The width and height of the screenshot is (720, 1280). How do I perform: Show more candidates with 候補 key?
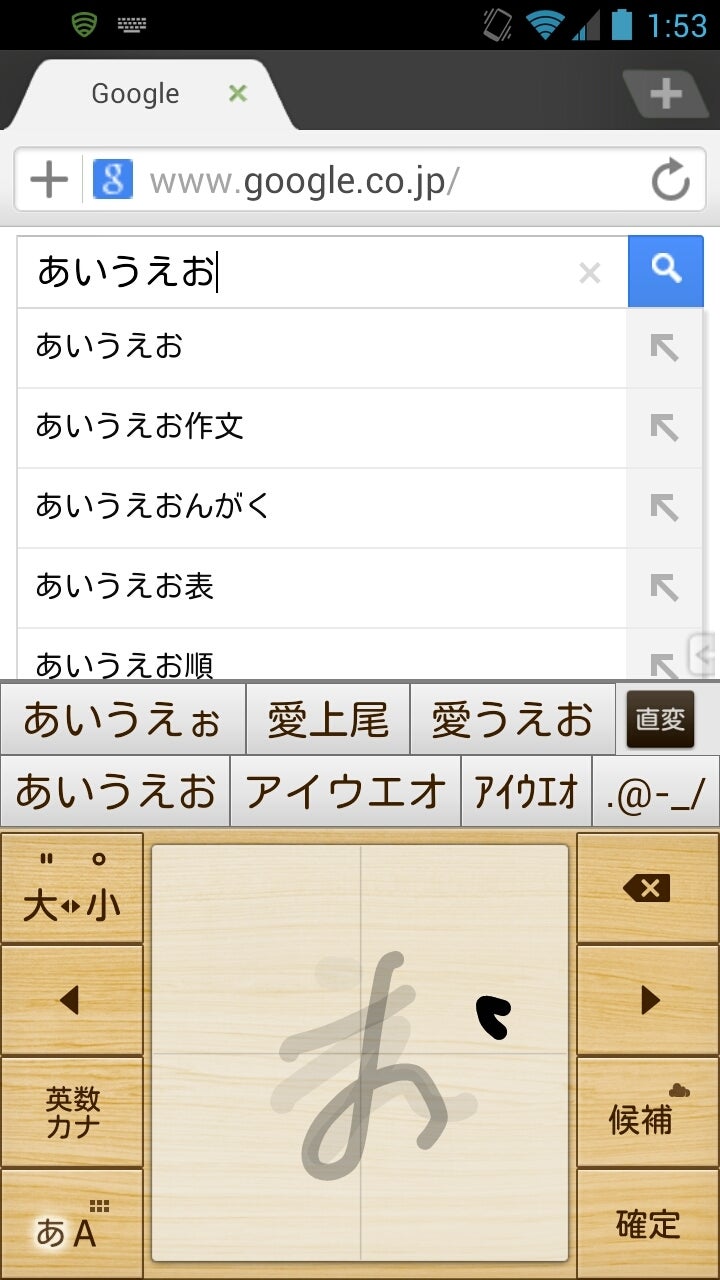[x=648, y=1113]
